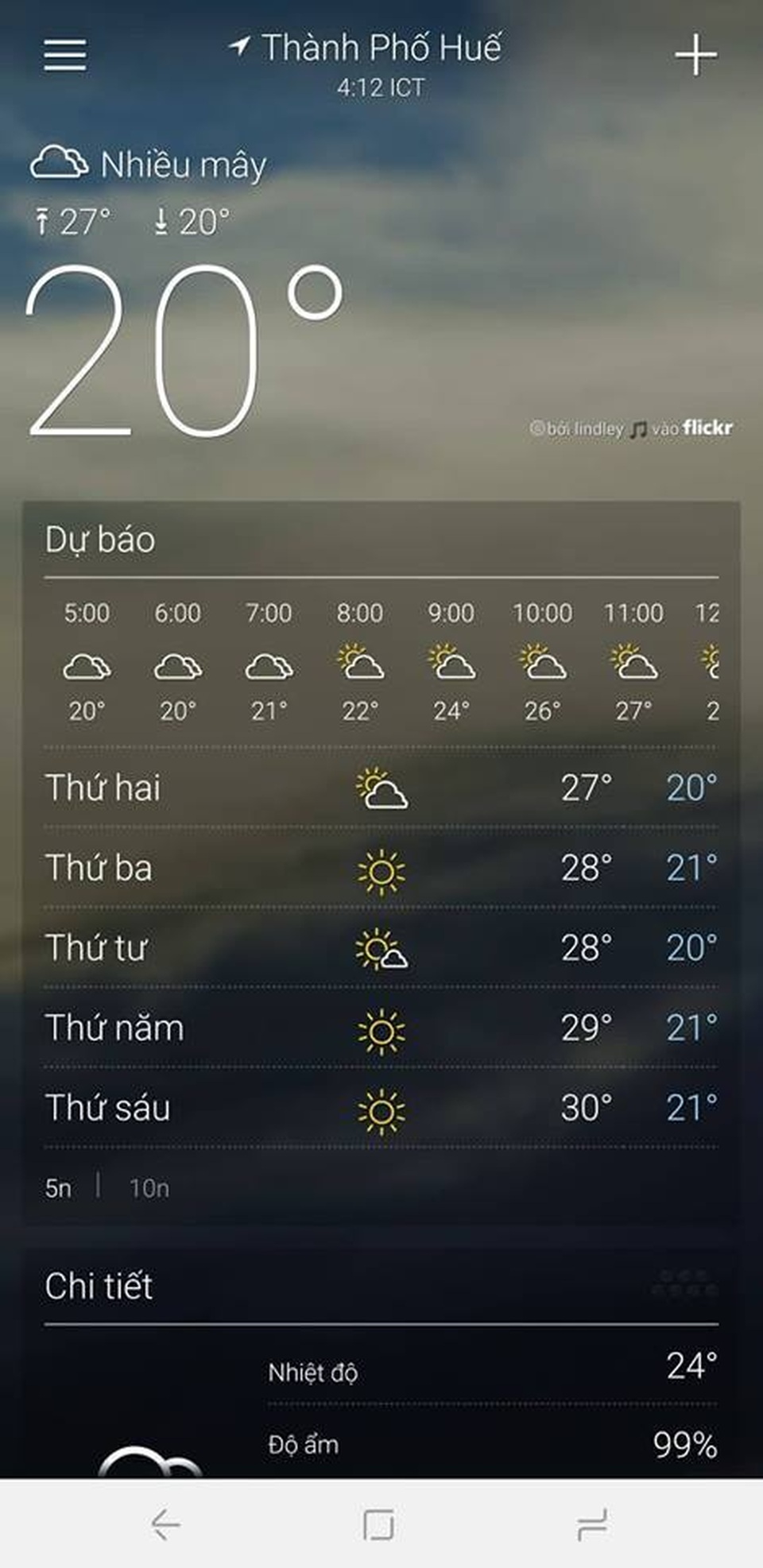Go to the home screen
The width and height of the screenshot is (763, 1568).
[378, 1524]
